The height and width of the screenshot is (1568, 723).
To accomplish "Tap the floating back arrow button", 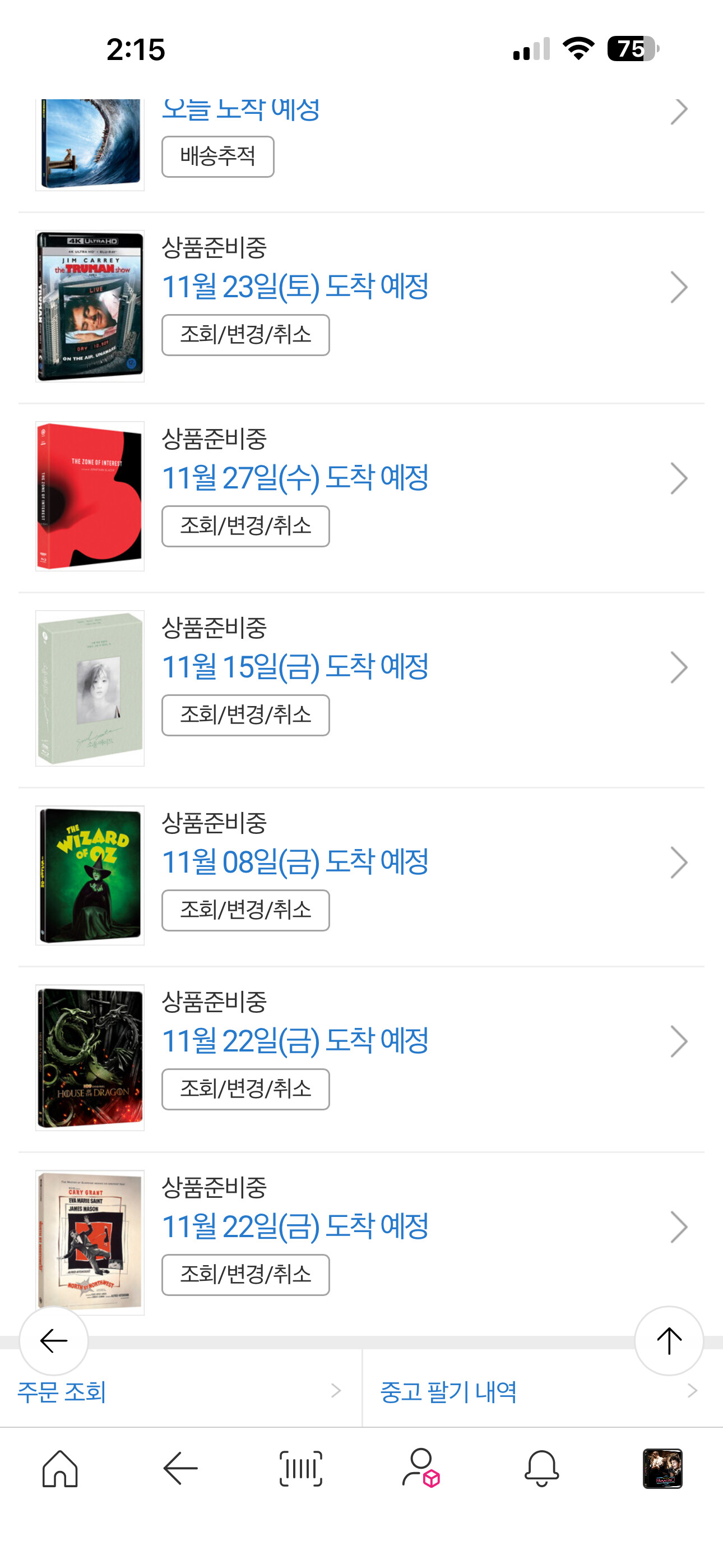I will [54, 1341].
